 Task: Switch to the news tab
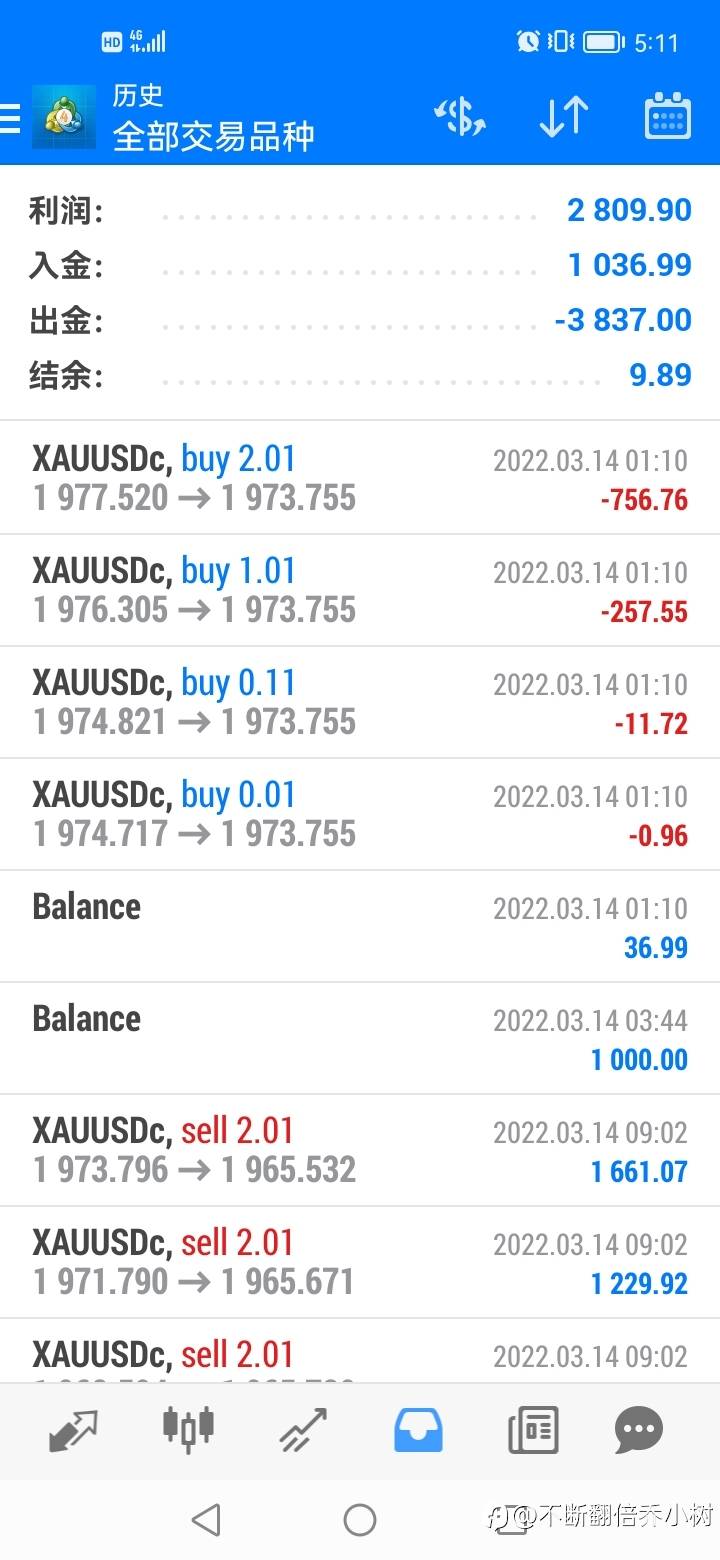point(533,1430)
